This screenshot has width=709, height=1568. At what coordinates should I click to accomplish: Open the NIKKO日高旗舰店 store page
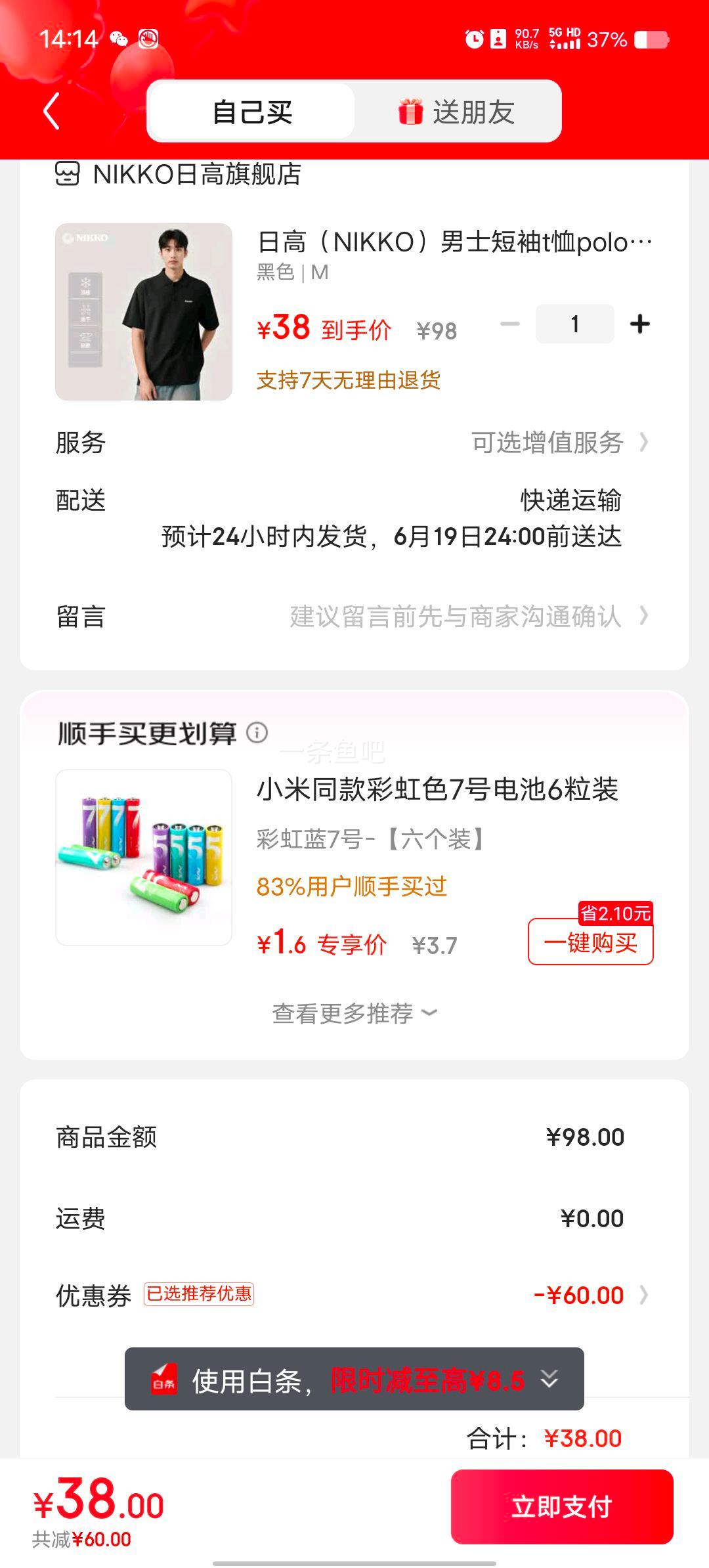tap(196, 175)
